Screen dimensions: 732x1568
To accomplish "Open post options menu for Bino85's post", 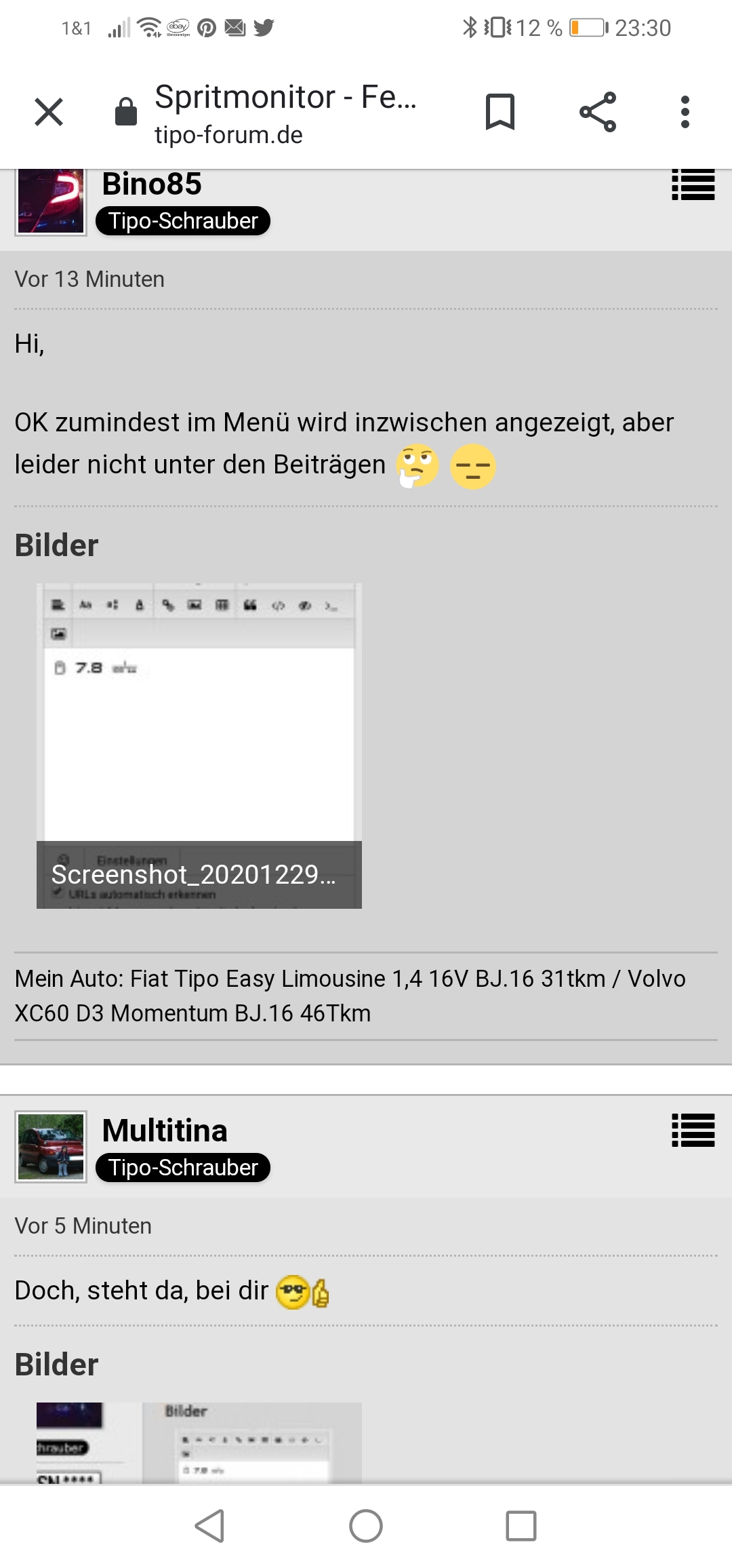I will [693, 184].
